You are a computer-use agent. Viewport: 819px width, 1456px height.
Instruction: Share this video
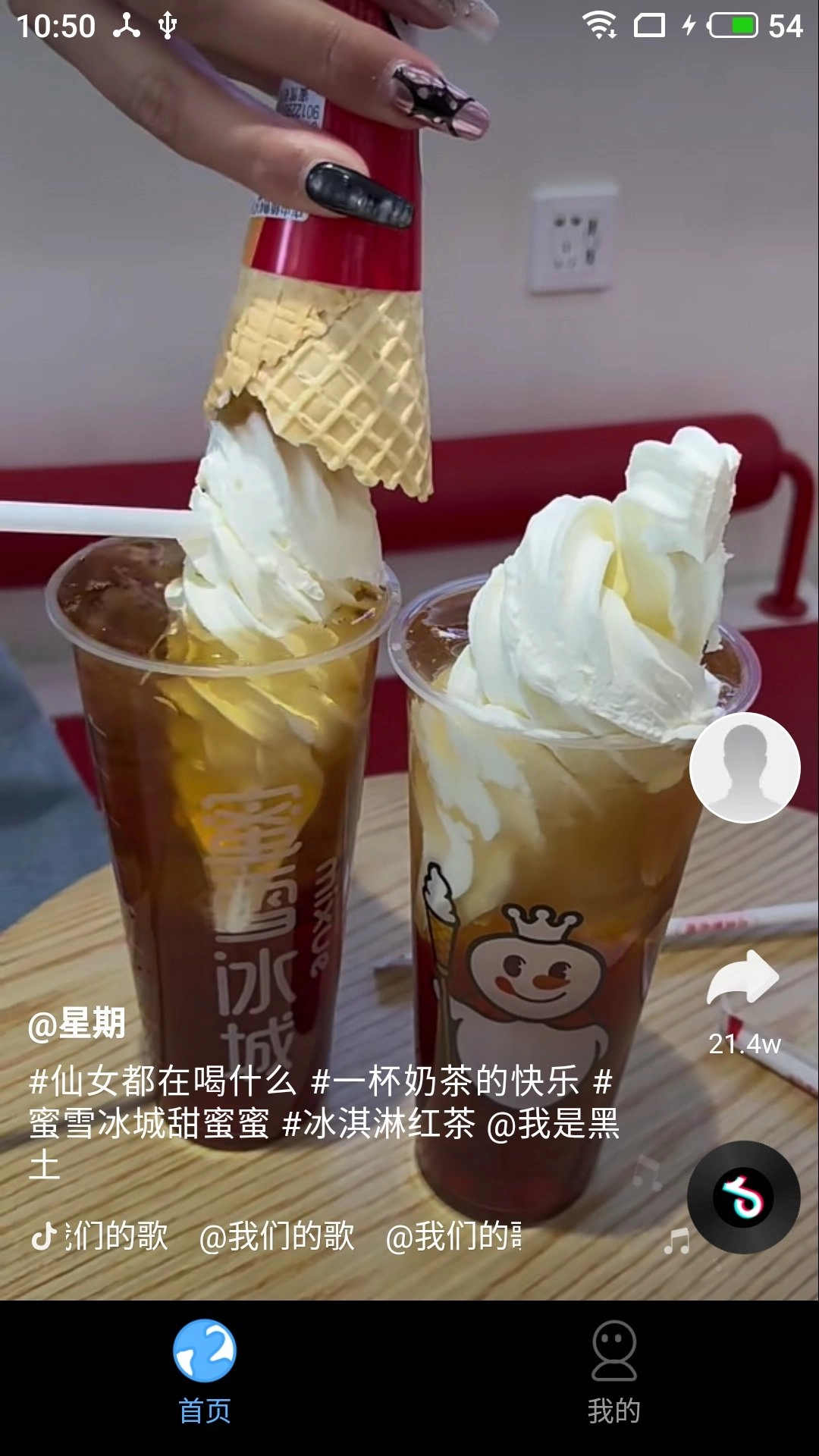tap(743, 979)
